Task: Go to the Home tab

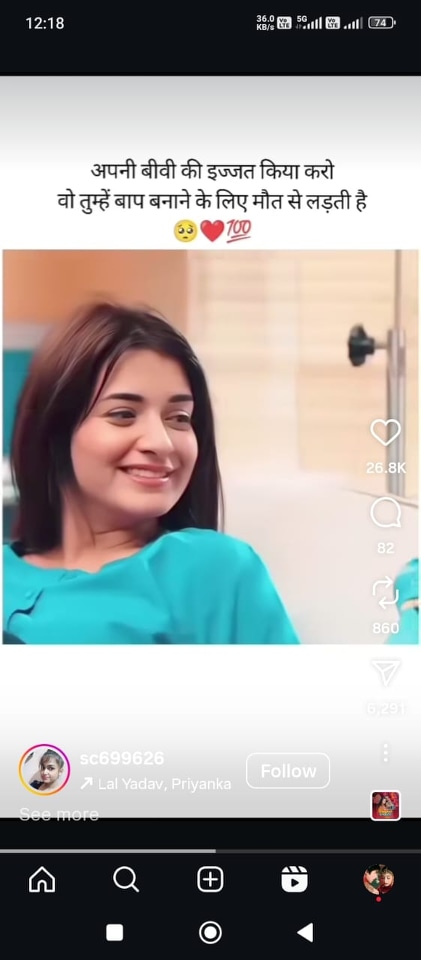Action: pyautogui.click(x=42, y=880)
